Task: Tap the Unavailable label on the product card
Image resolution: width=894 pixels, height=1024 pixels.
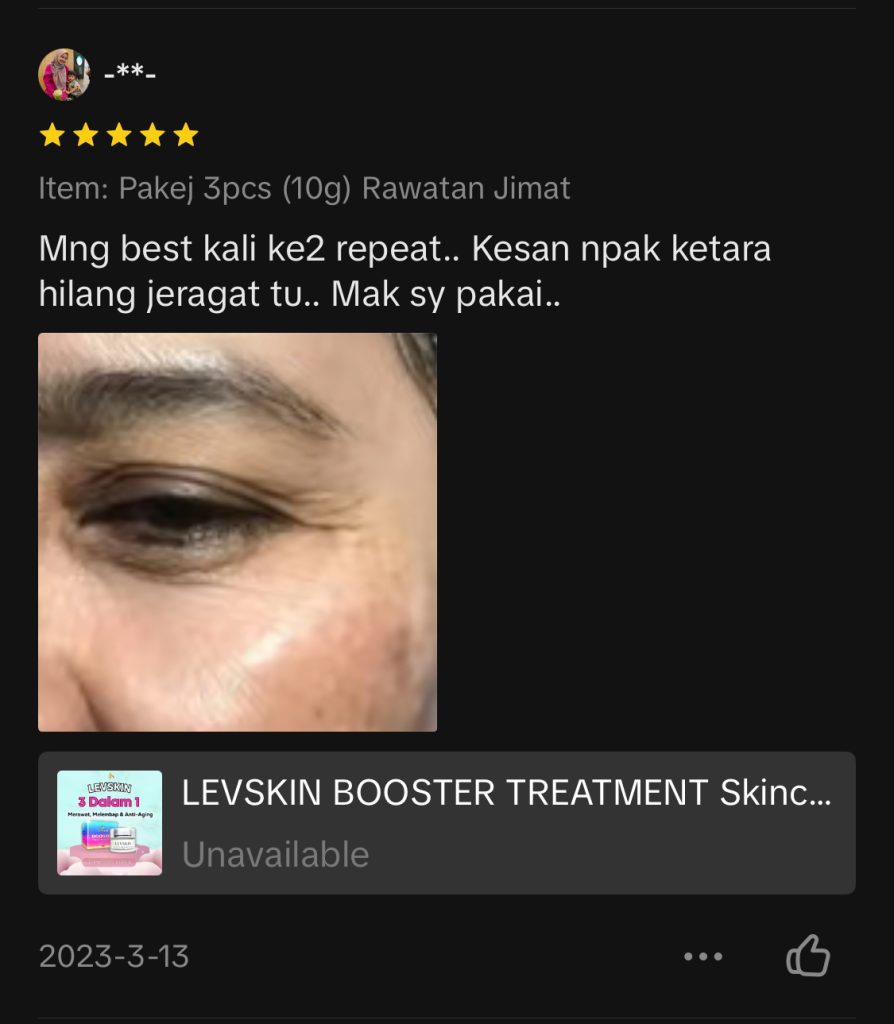Action: click(277, 854)
